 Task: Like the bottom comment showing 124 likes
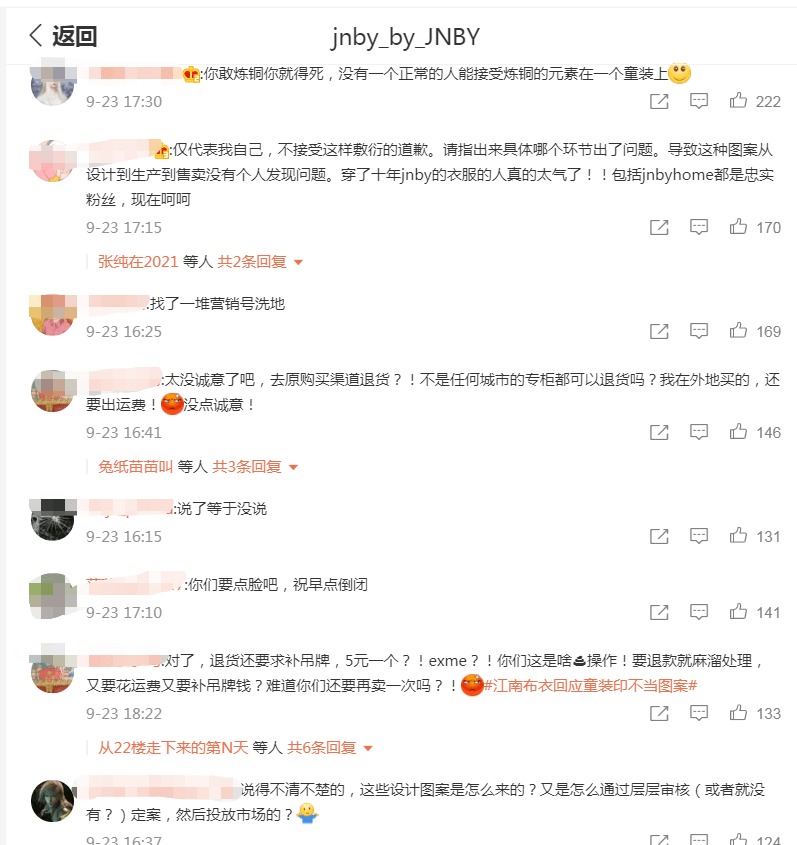tap(738, 838)
